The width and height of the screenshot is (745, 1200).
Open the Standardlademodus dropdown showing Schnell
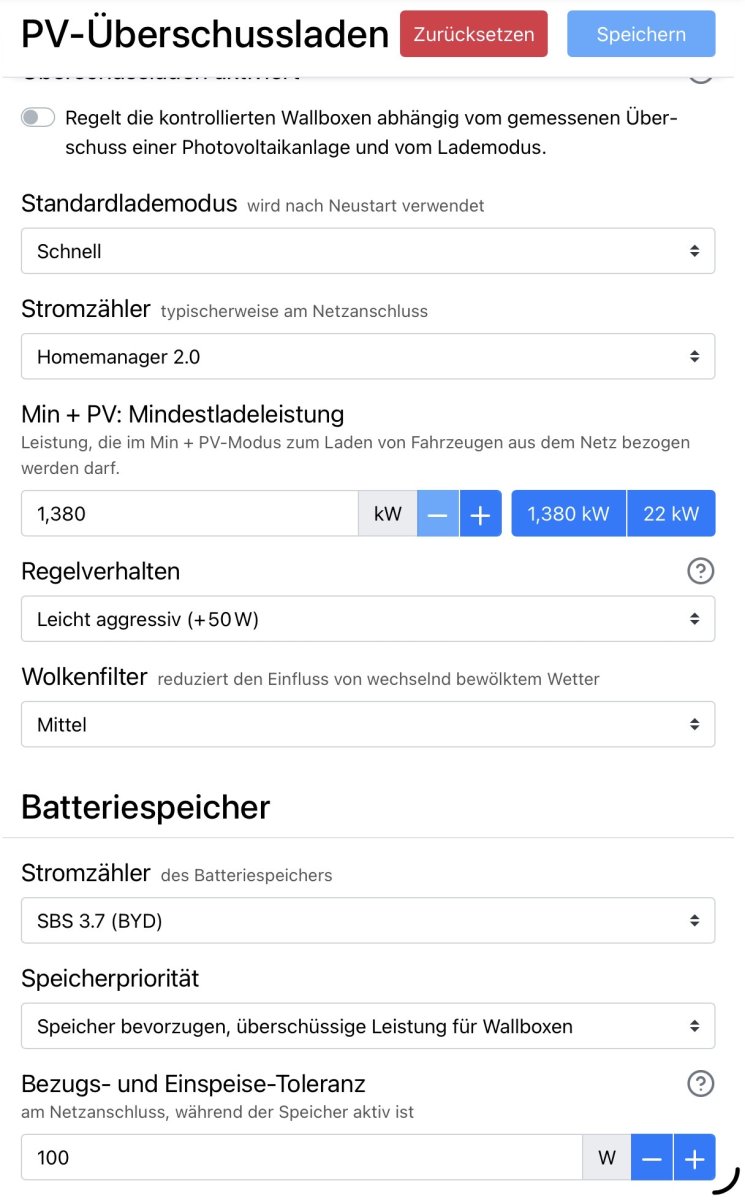tap(367, 251)
